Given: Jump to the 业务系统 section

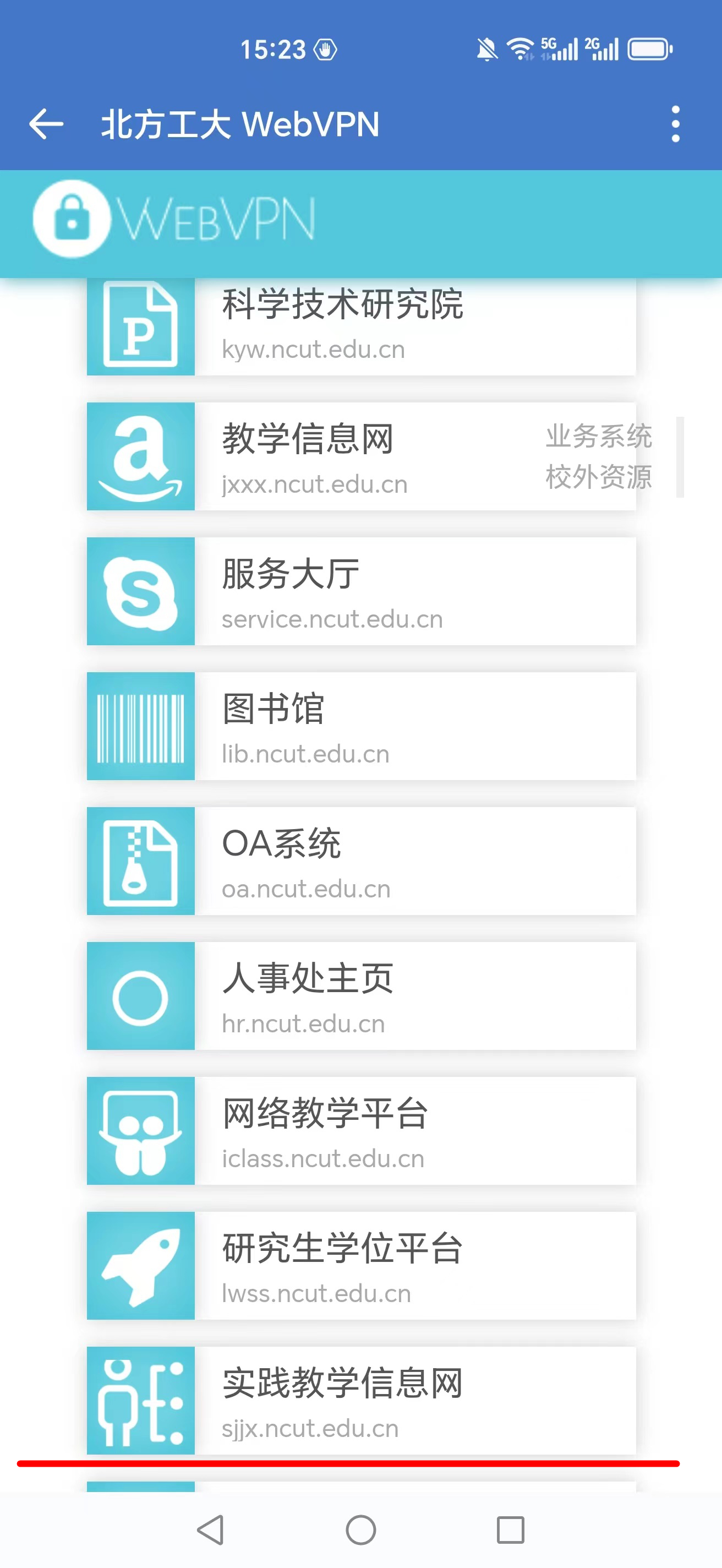Looking at the screenshot, I should pyautogui.click(x=599, y=437).
